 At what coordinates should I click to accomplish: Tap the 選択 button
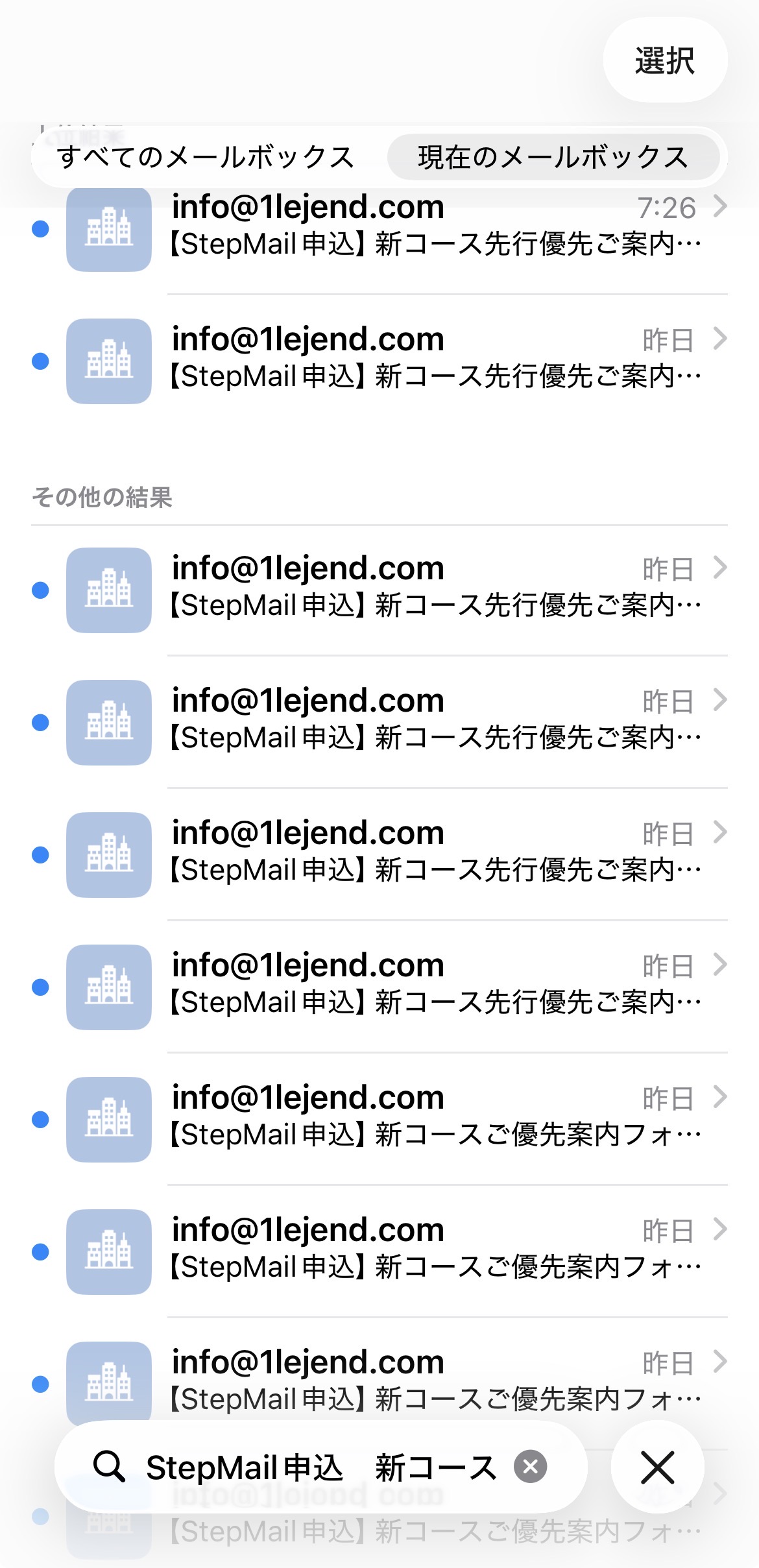(664, 60)
